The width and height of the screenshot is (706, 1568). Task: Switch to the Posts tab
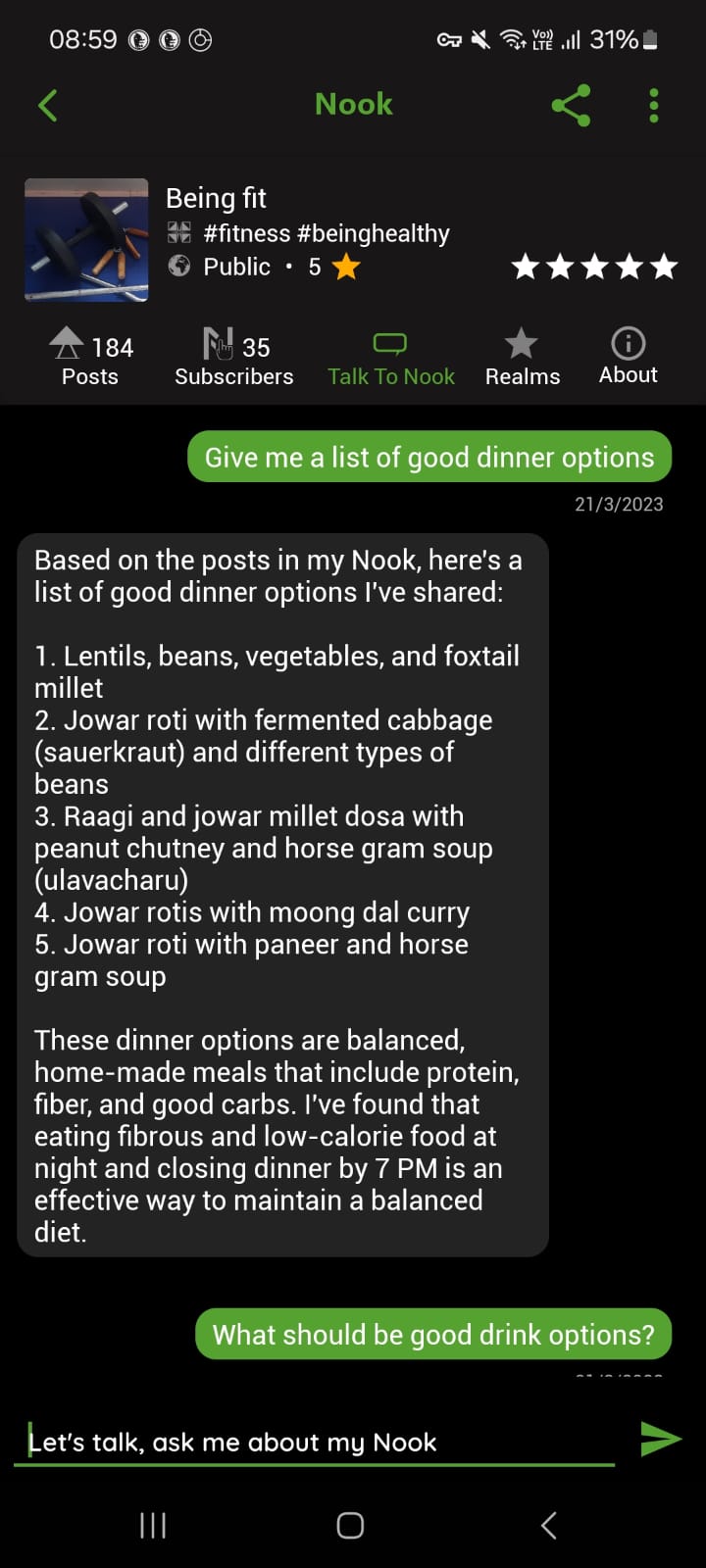point(90,358)
